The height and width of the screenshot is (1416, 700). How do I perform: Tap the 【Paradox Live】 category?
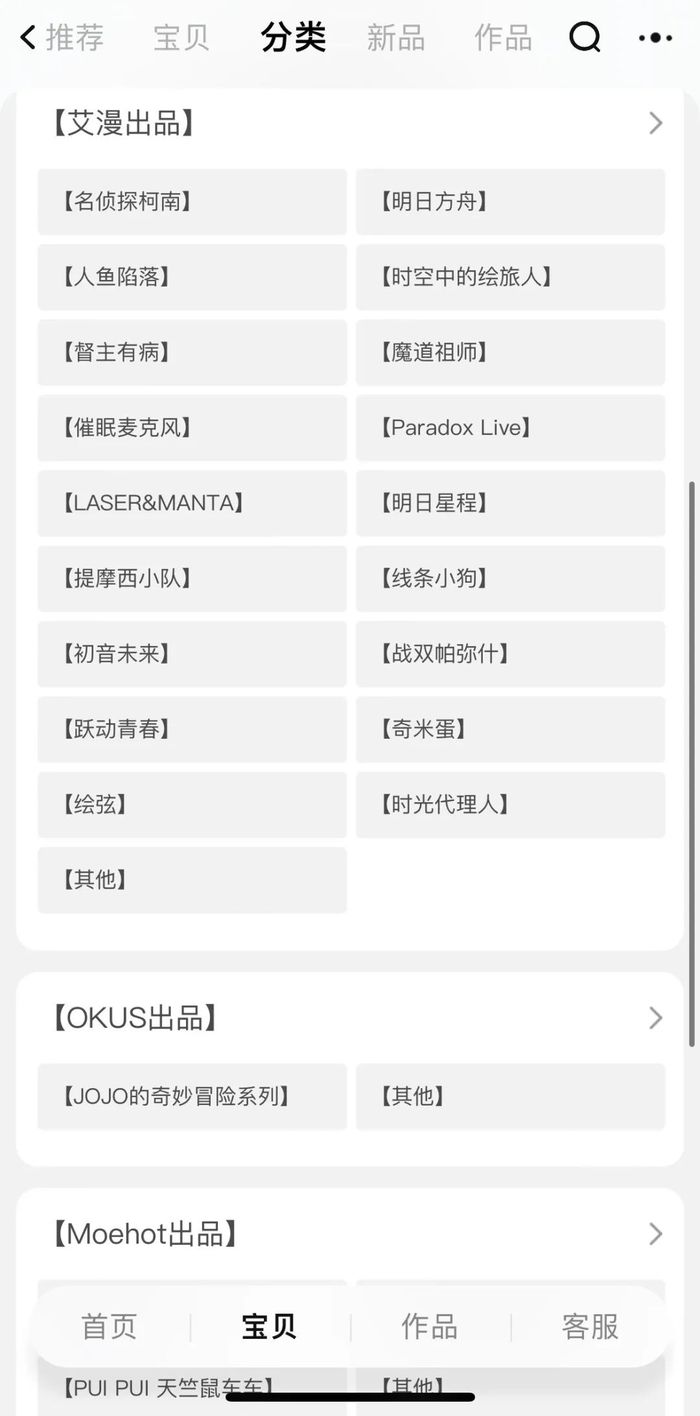tap(510, 428)
